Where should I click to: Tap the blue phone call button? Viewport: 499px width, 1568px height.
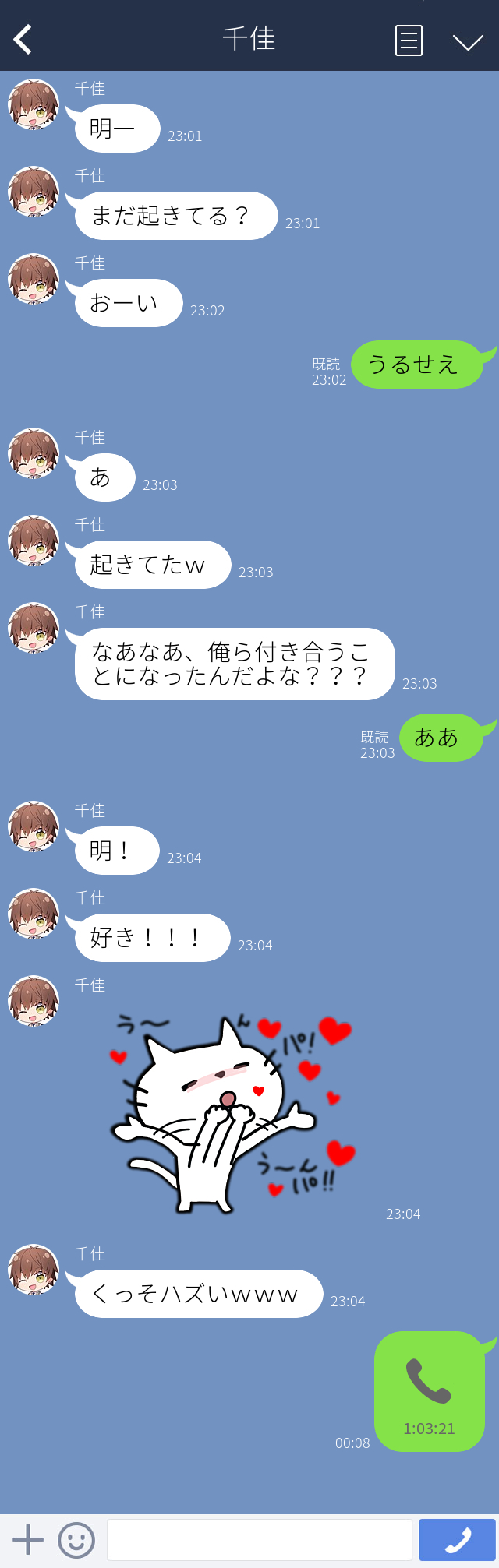(458, 1540)
